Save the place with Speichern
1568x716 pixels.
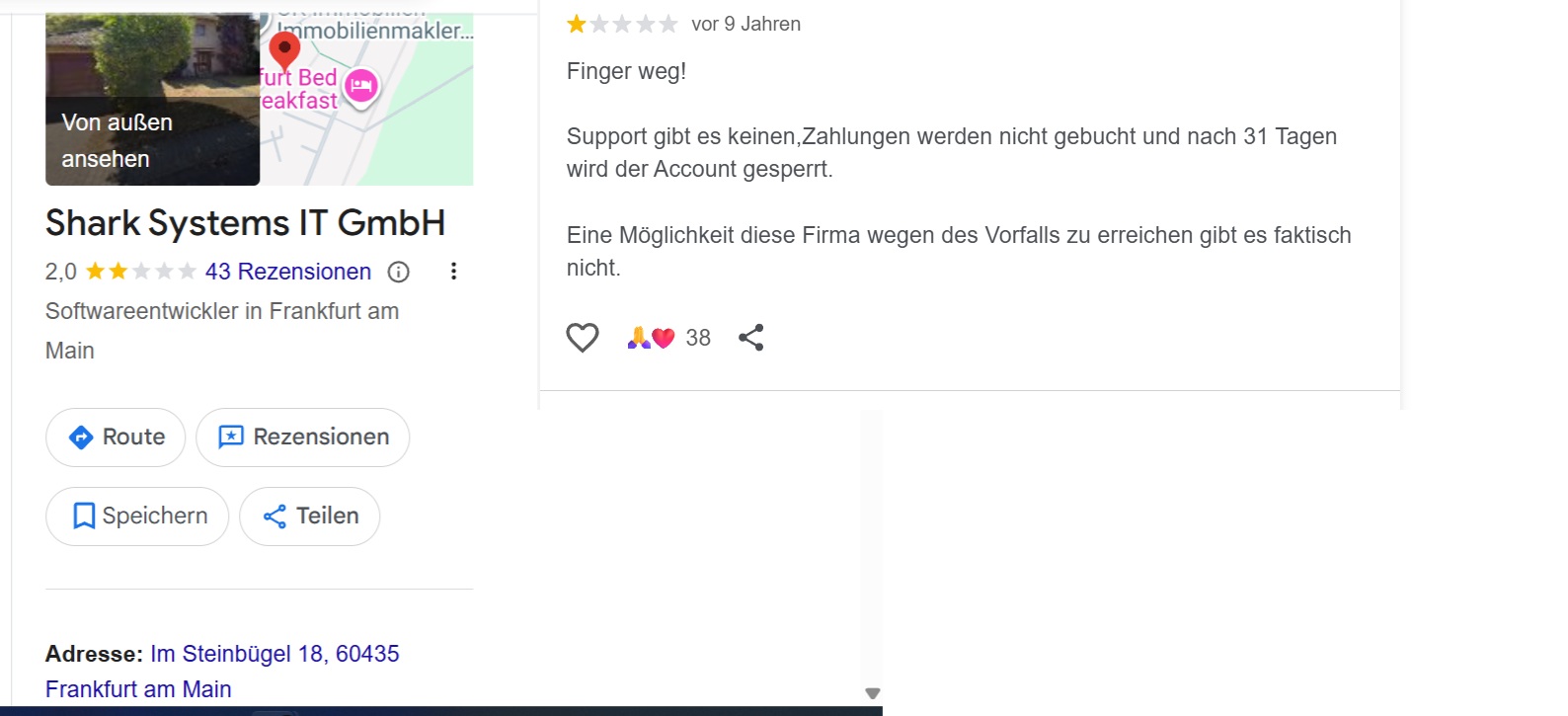click(137, 517)
